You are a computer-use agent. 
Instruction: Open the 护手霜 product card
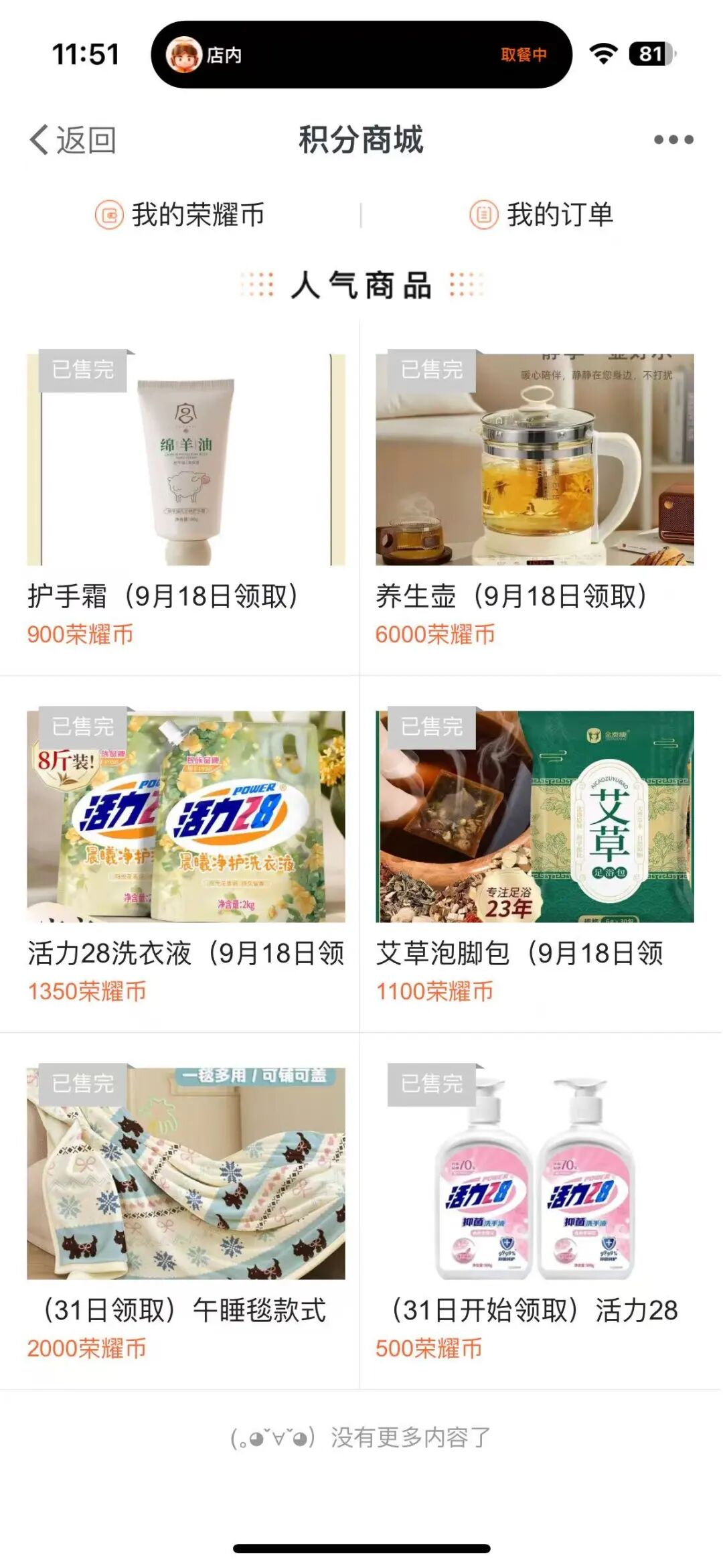185,496
